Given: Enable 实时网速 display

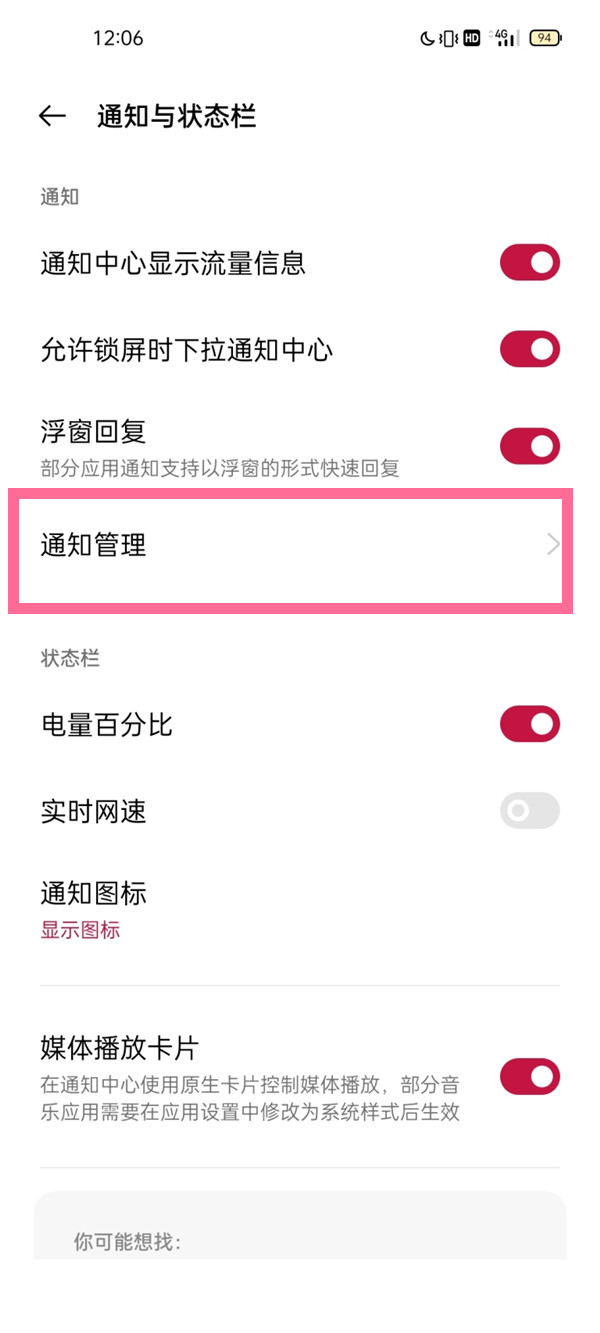Looking at the screenshot, I should (529, 811).
